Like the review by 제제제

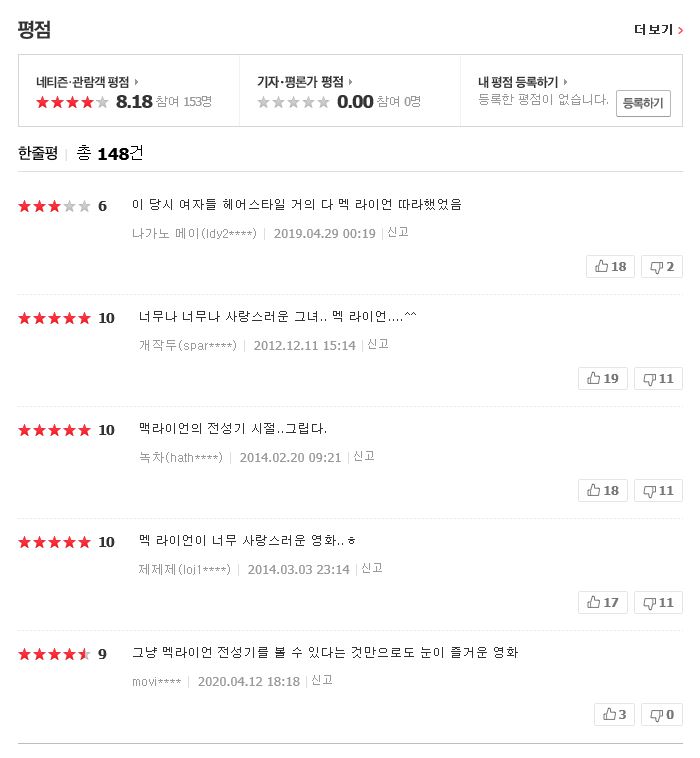coord(603,602)
